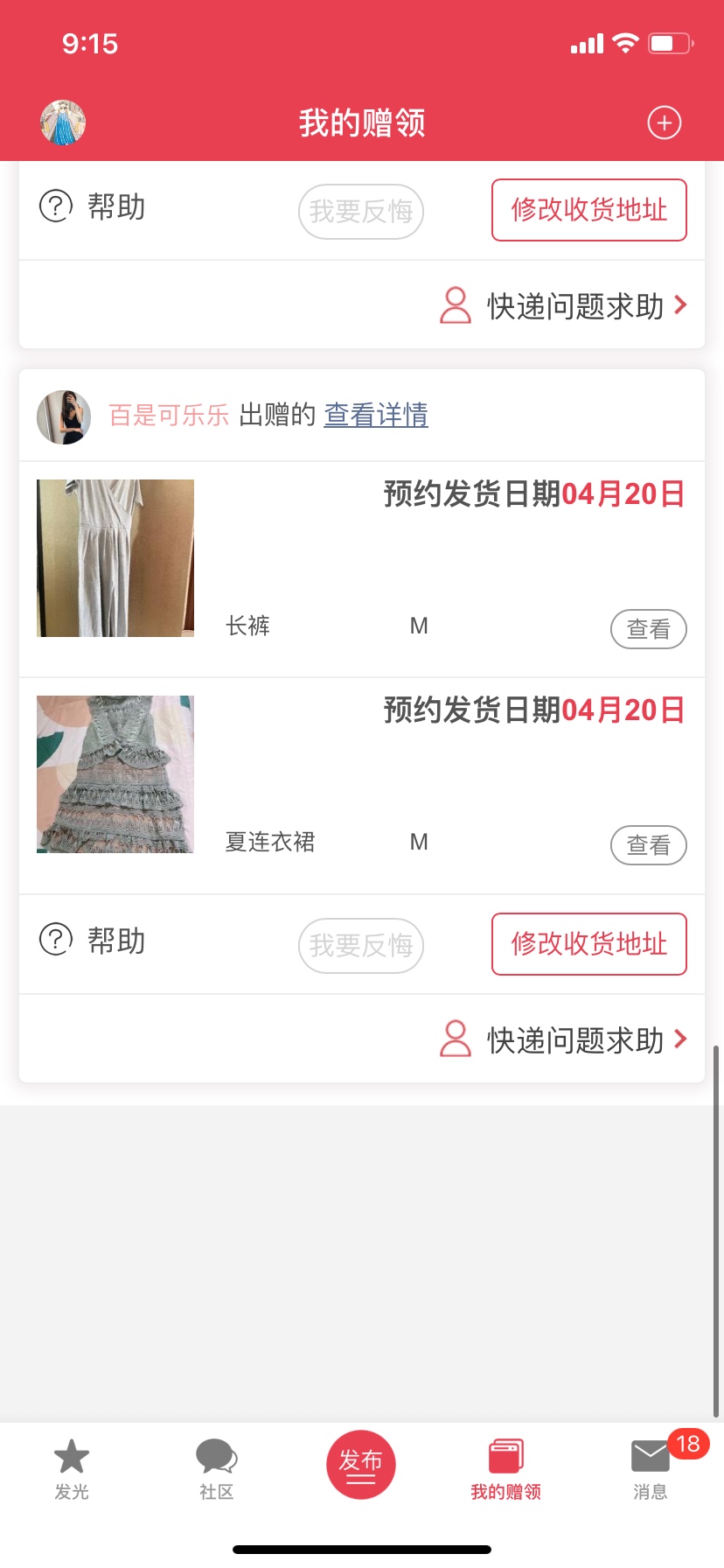Tap 查看 for the 夏连衣裙 item
Image resolution: width=724 pixels, height=1568 pixels.
pyautogui.click(x=648, y=845)
